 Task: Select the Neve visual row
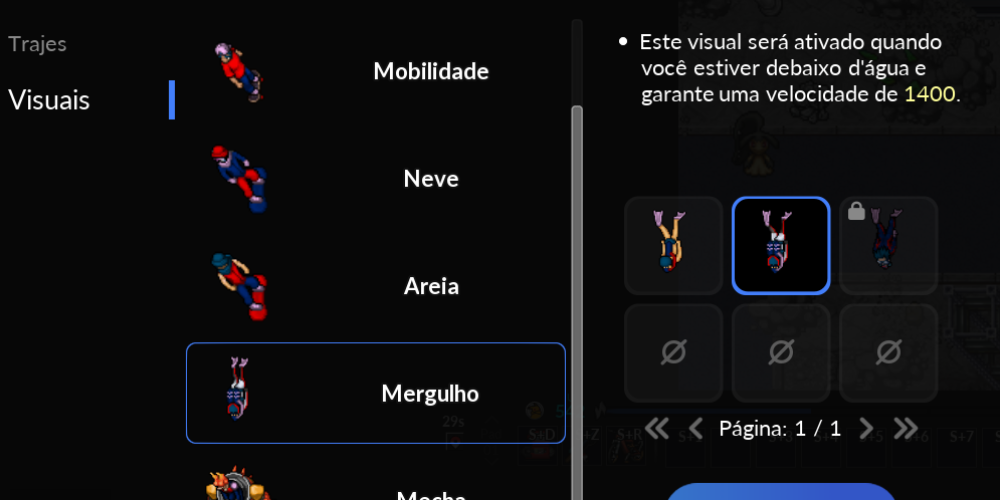click(375, 179)
